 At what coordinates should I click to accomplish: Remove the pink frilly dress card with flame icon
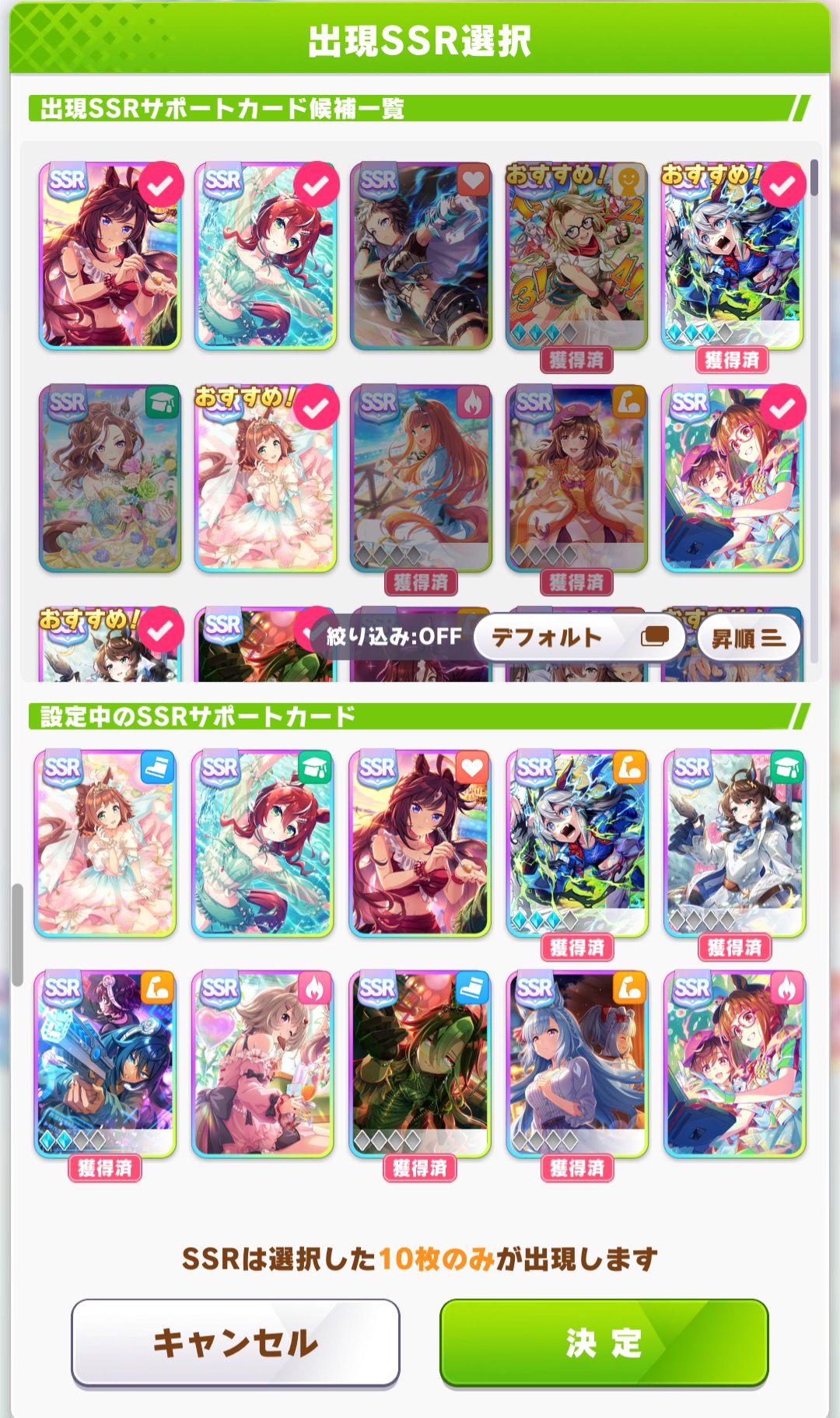pos(262,1064)
